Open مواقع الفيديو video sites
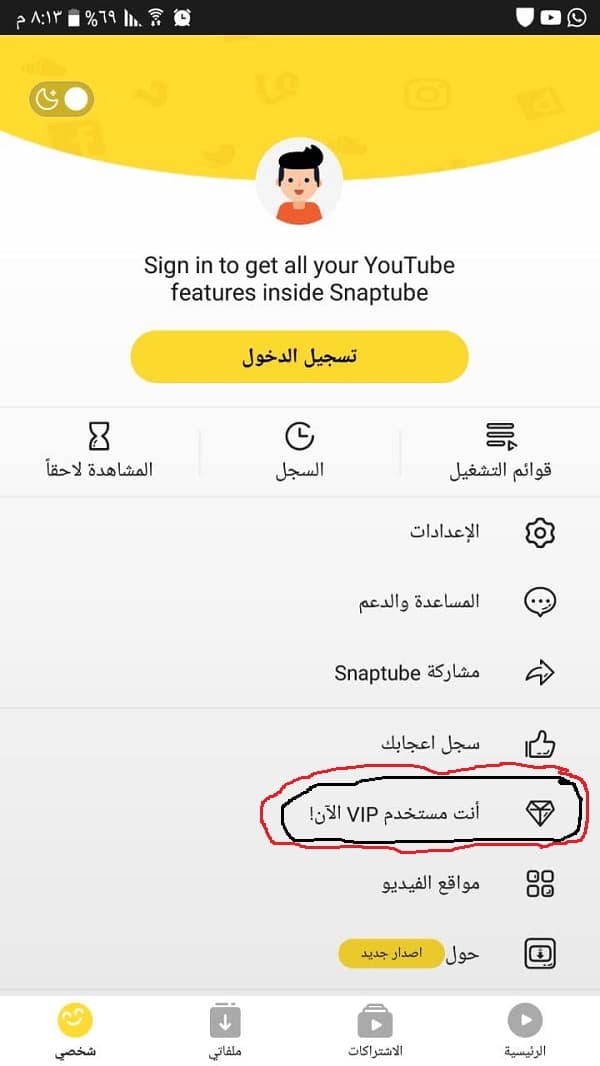 click(x=300, y=884)
